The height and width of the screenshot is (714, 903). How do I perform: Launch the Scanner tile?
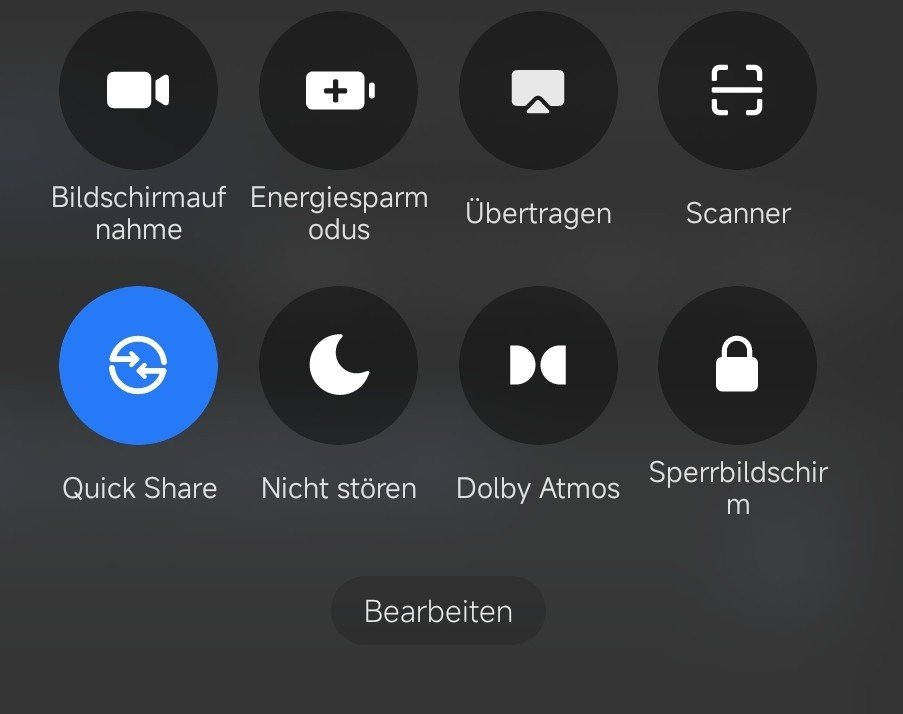(x=737, y=91)
